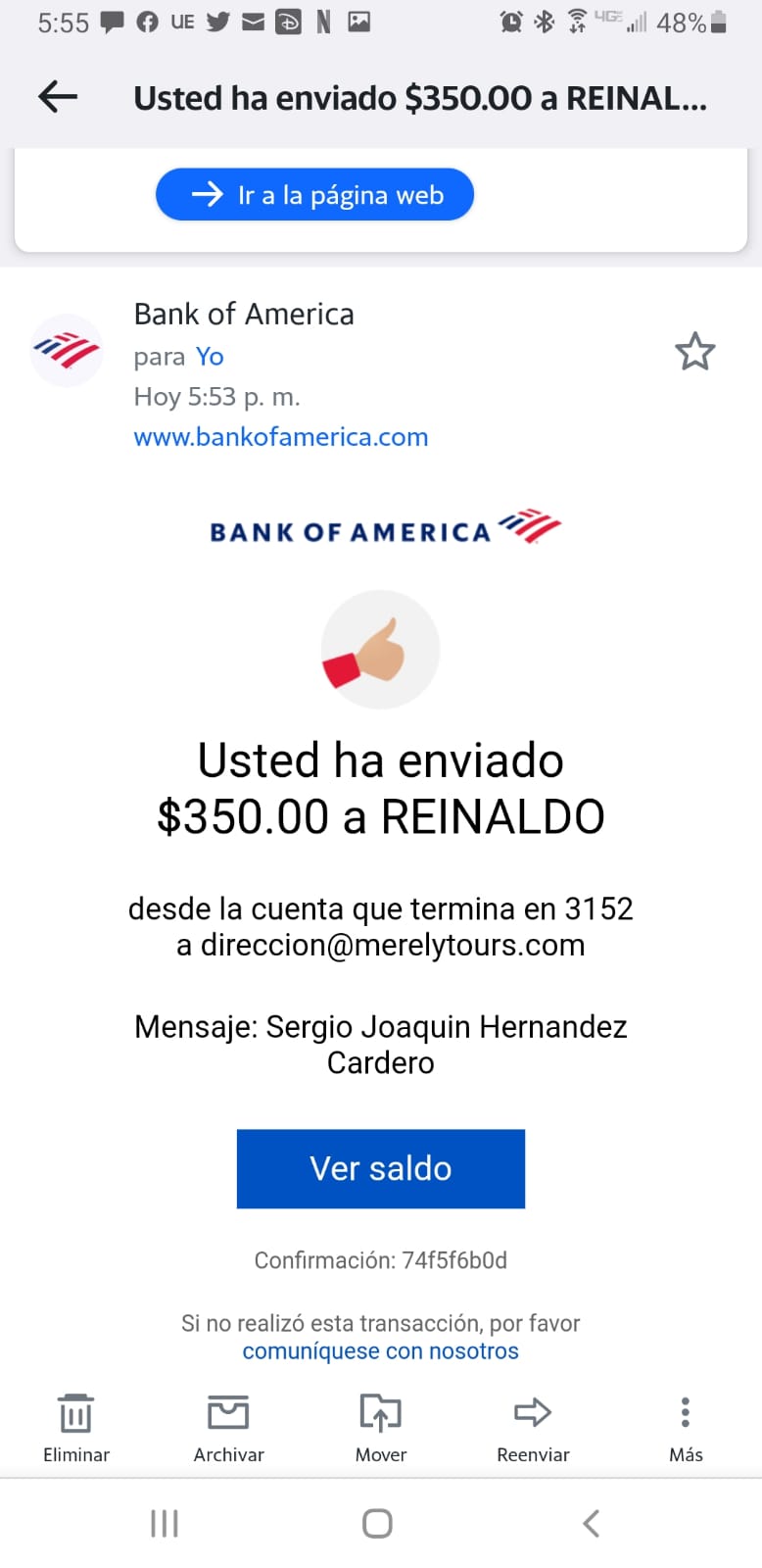
Task: Follow the 'comuníquese con nosotros' link
Action: coord(381,1351)
